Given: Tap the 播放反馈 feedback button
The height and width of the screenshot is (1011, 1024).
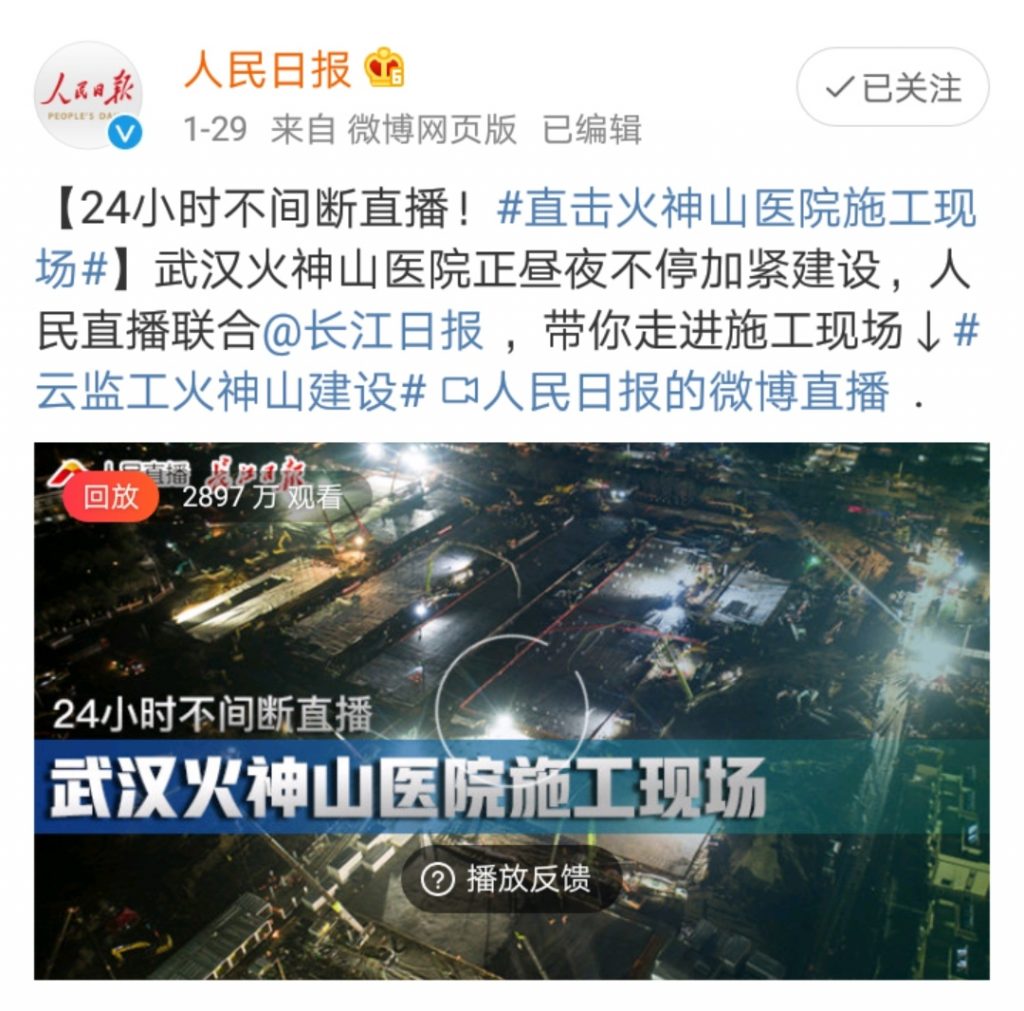Looking at the screenshot, I should click(510, 880).
